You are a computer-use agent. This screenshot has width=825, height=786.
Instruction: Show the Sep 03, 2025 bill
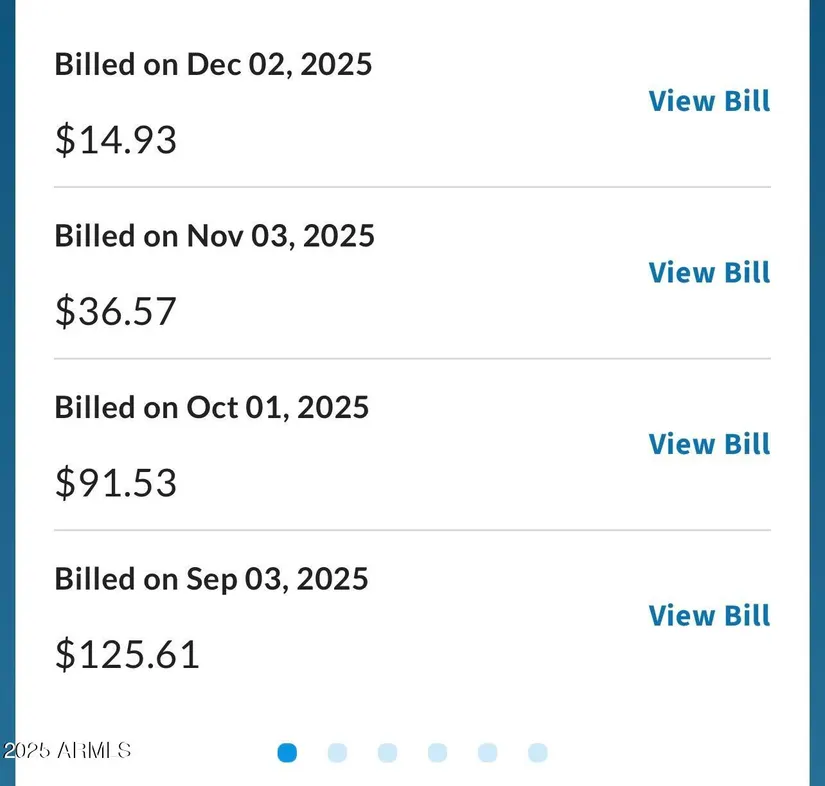point(709,616)
